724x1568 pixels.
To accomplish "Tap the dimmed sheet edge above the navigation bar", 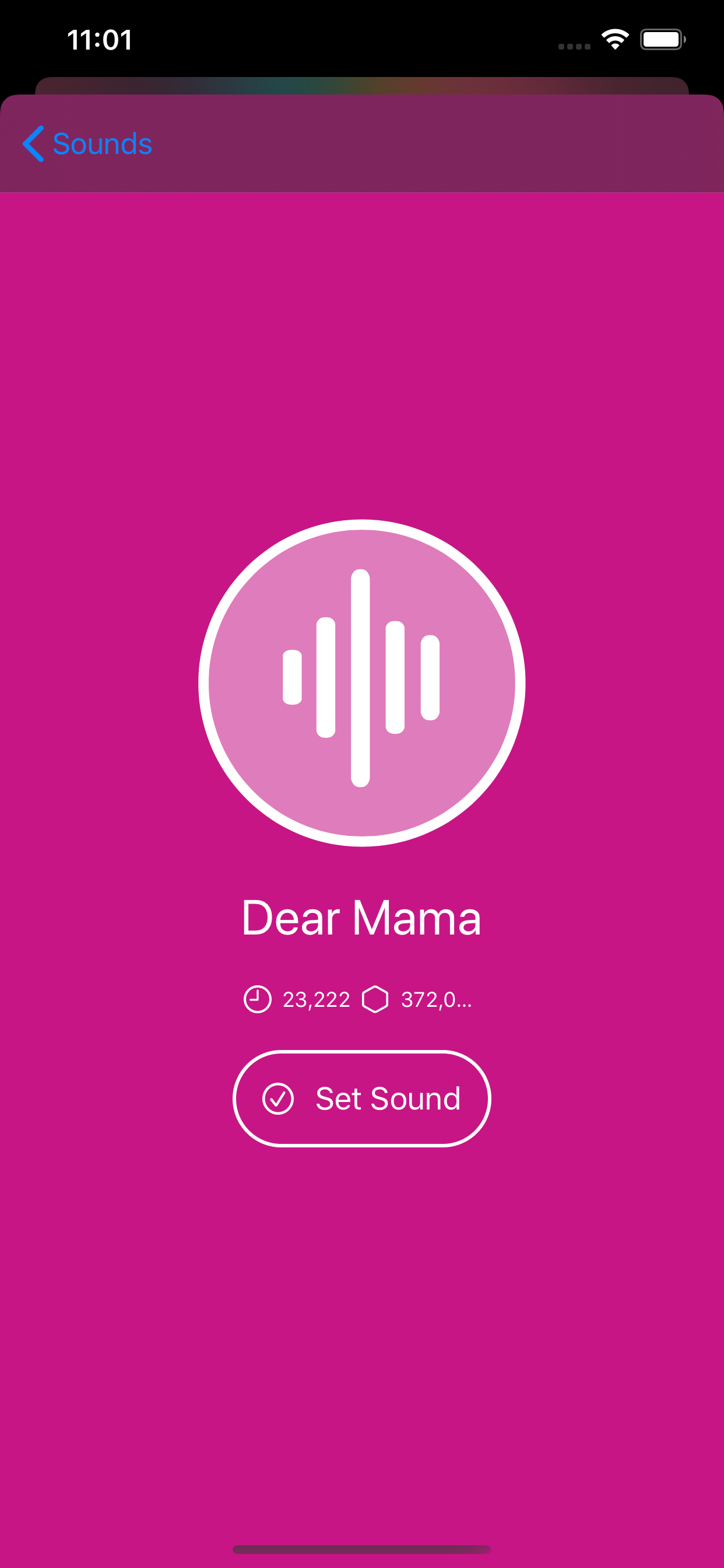I will (x=362, y=84).
